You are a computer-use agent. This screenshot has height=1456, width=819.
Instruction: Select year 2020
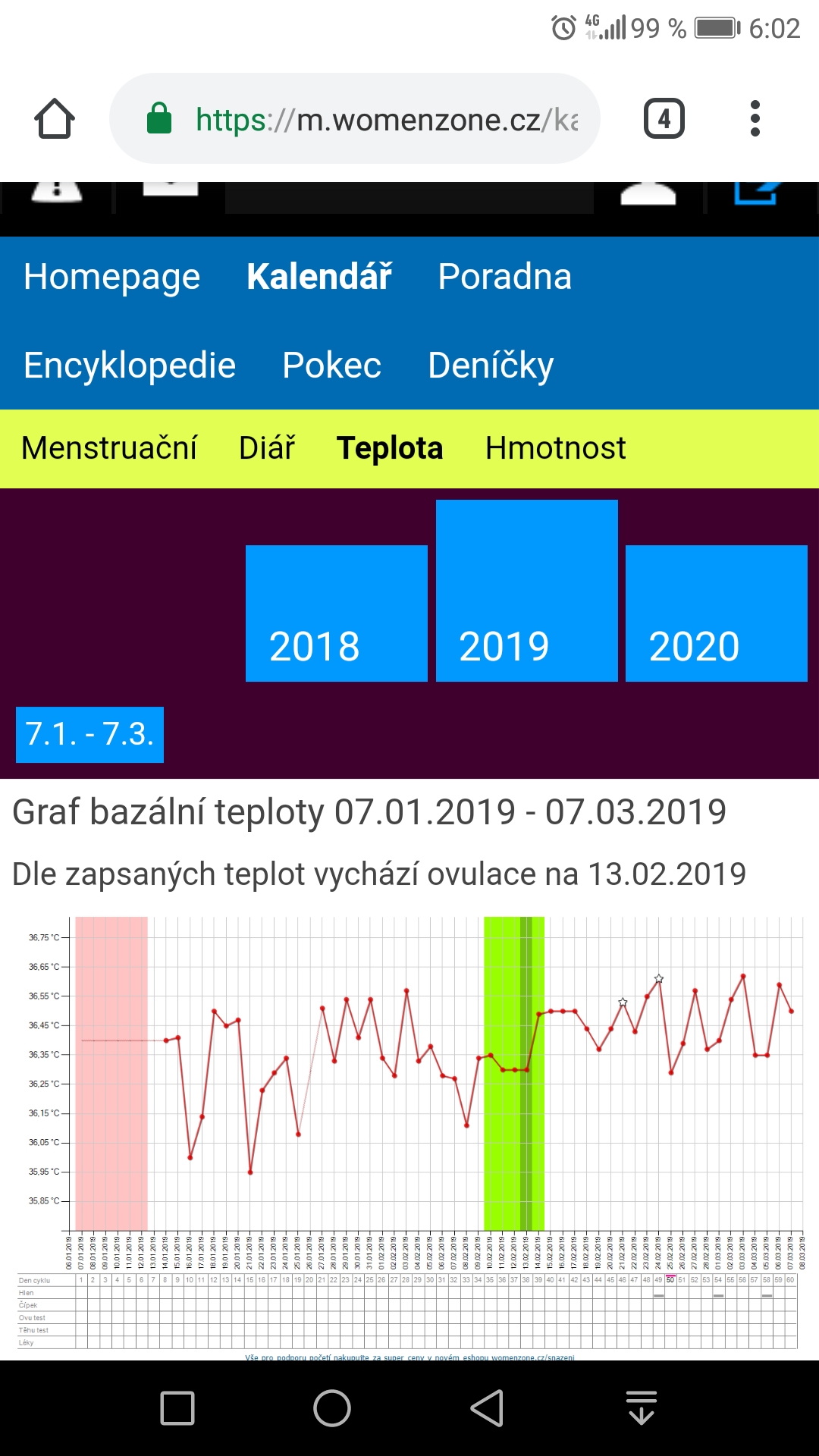pos(716,613)
